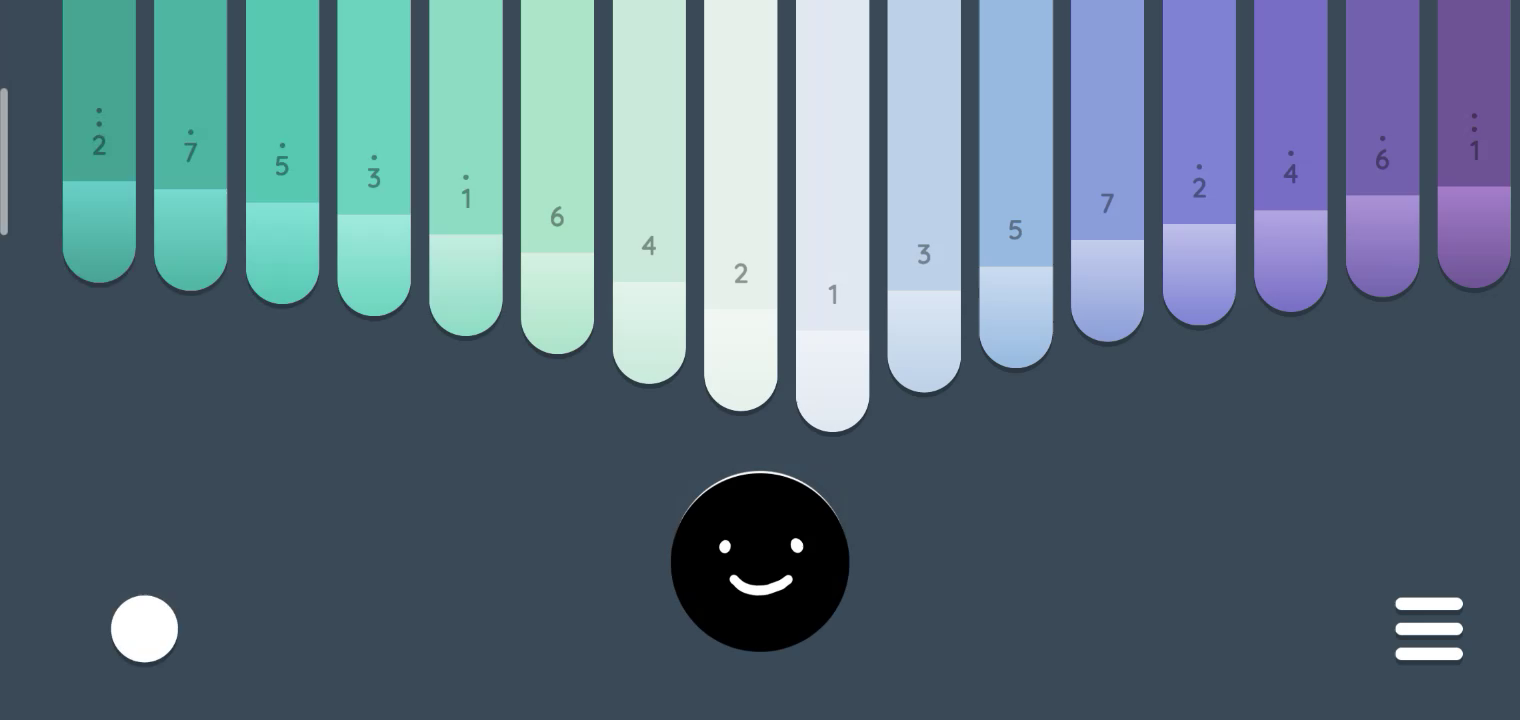Play the purple single-dotted 6 key

tap(1382, 149)
